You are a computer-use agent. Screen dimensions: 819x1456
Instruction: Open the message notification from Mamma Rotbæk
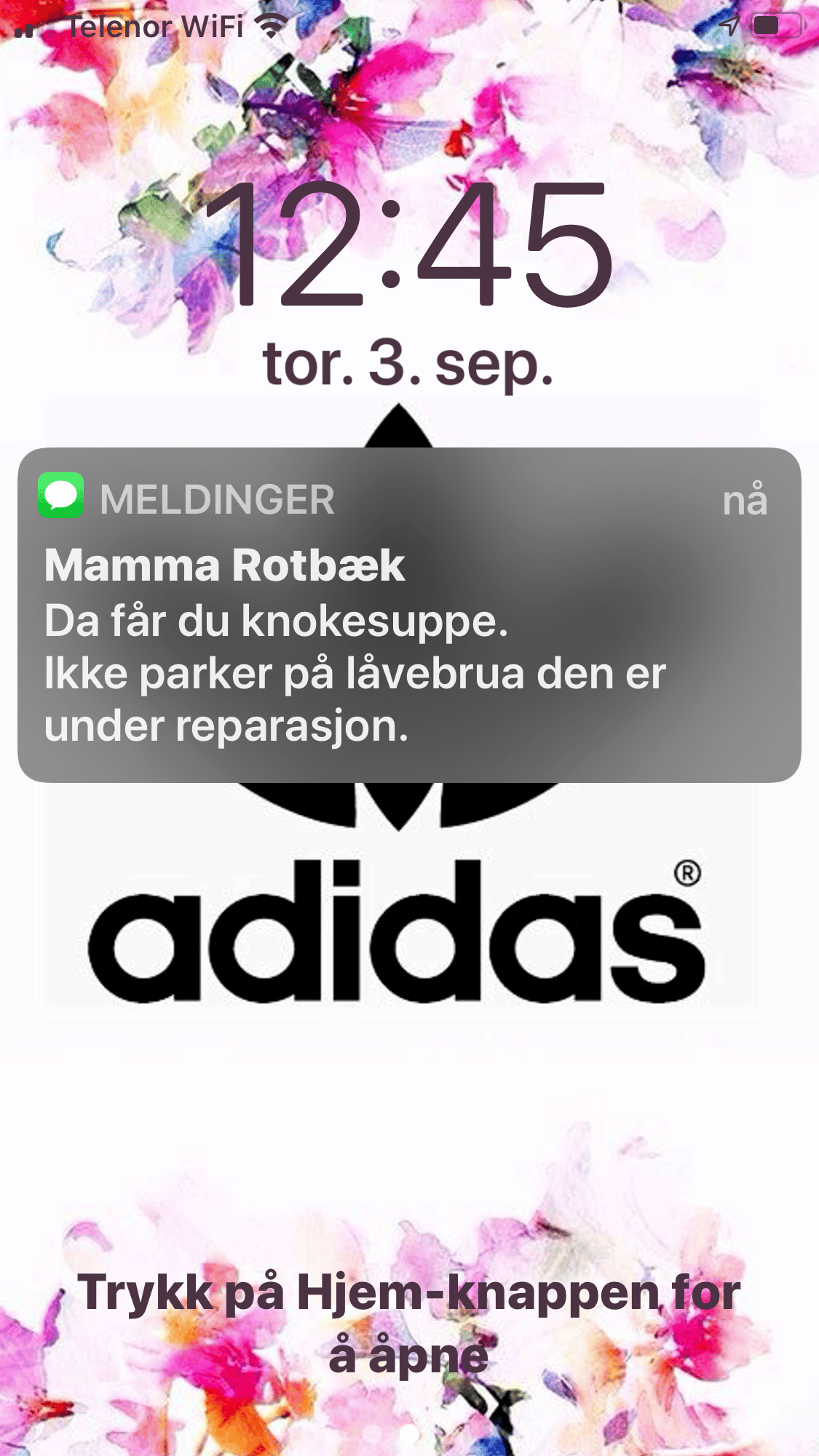click(409, 616)
